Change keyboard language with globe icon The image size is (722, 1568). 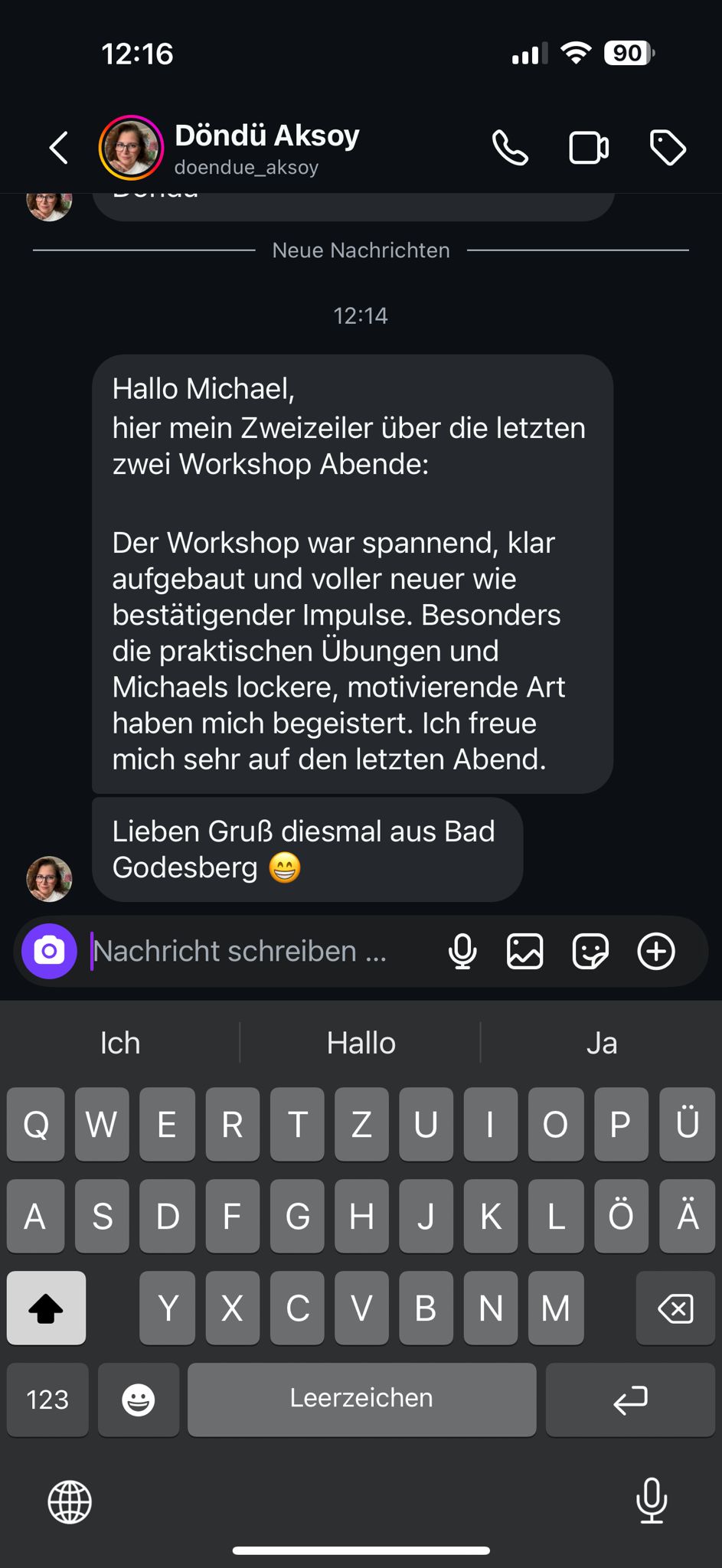pyautogui.click(x=70, y=1501)
